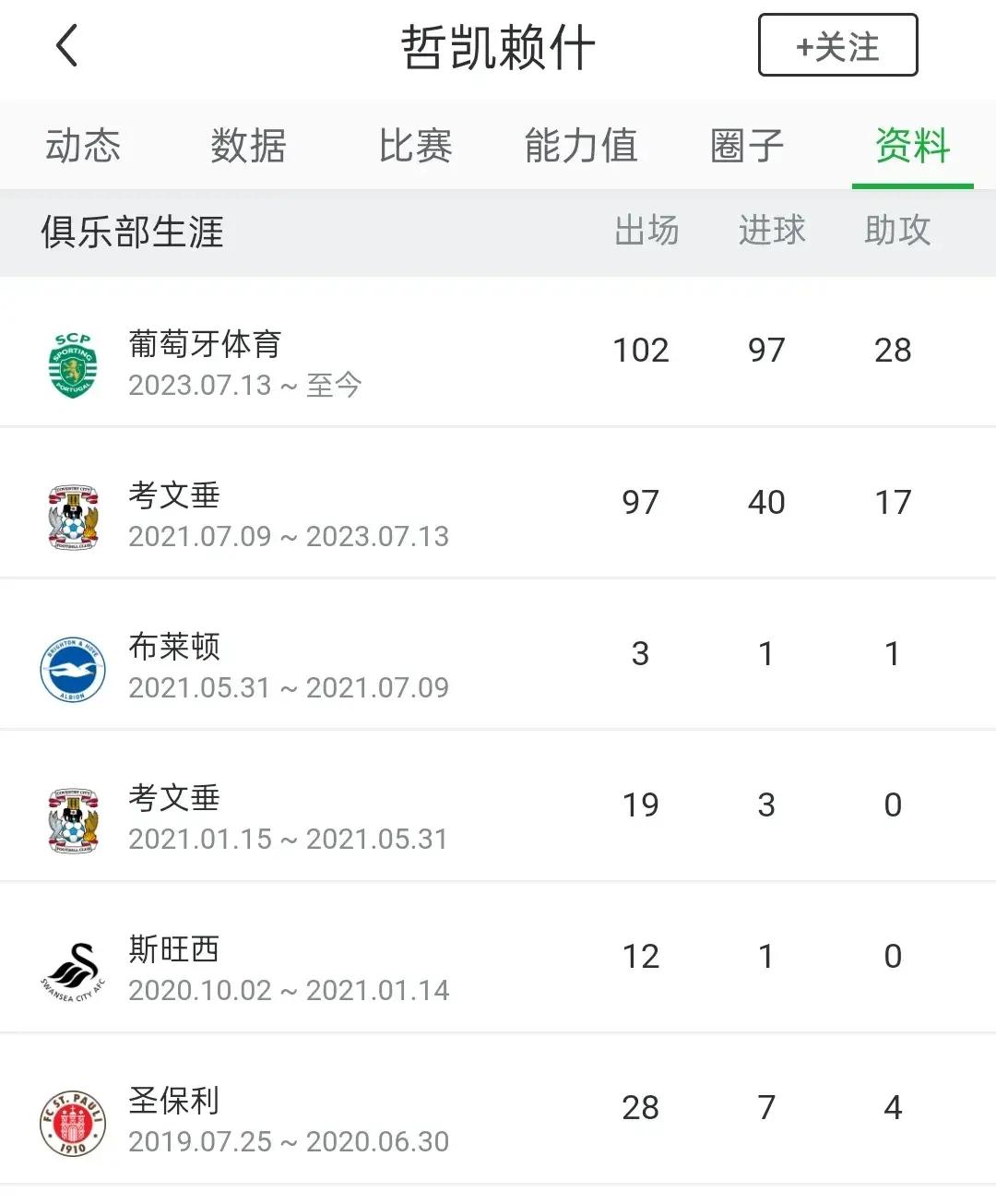Tap the +关注 follow button
Screen dimensions: 996x1204
pyautogui.click(x=836, y=46)
